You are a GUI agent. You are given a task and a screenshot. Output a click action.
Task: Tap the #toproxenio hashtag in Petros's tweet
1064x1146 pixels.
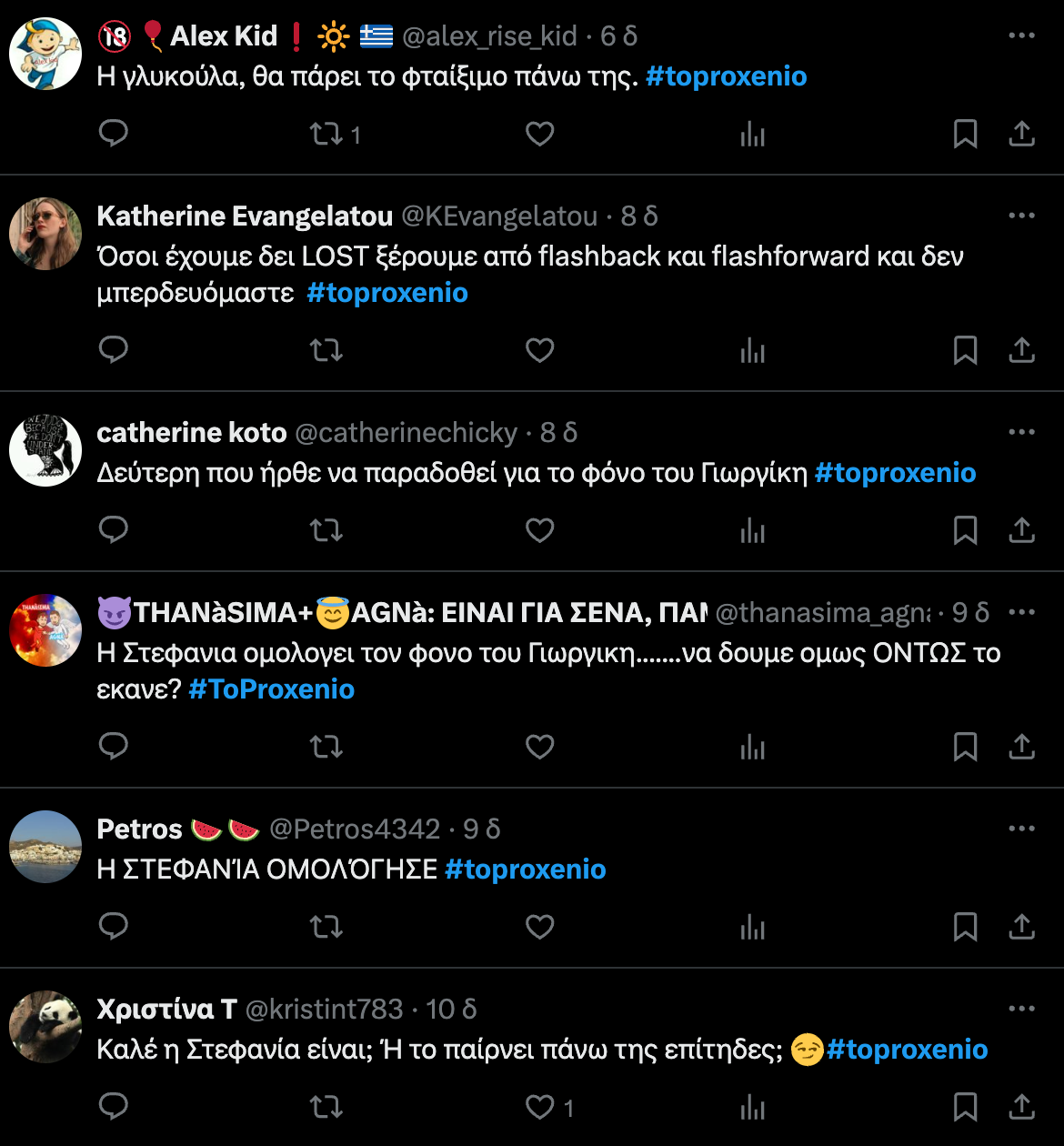[525, 870]
